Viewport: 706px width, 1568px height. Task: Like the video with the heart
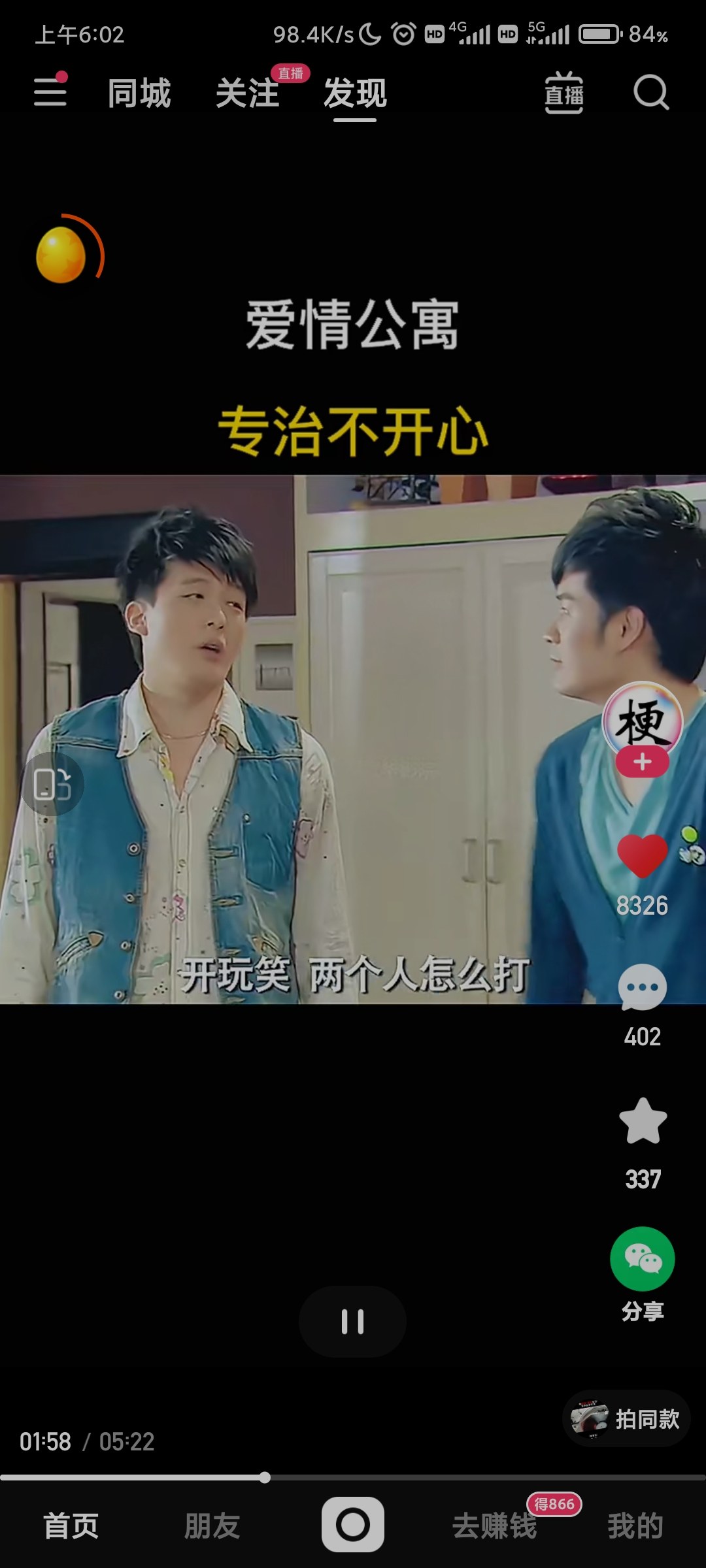[x=643, y=855]
